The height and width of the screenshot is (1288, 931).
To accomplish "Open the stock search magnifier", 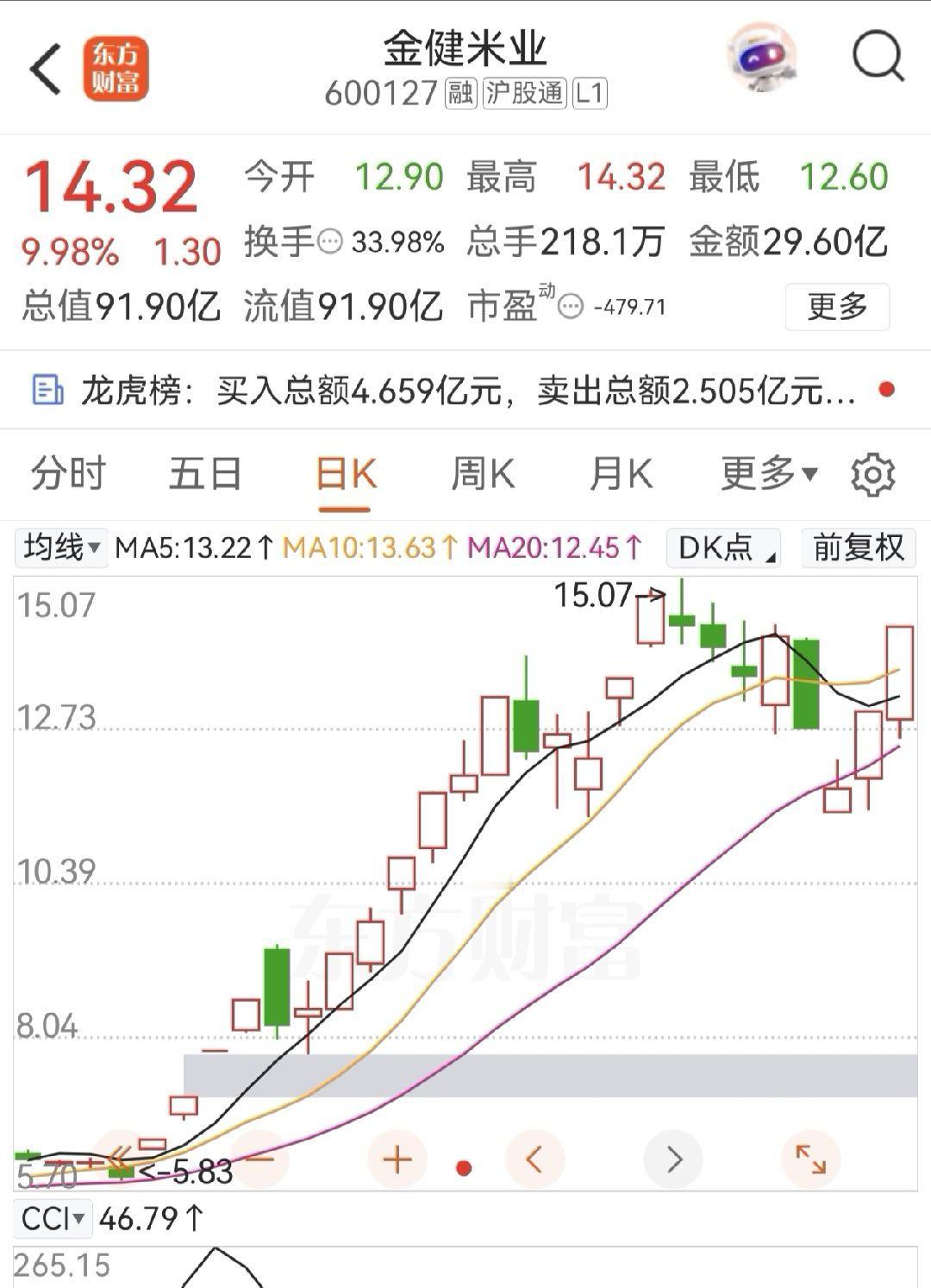I will click(x=878, y=58).
